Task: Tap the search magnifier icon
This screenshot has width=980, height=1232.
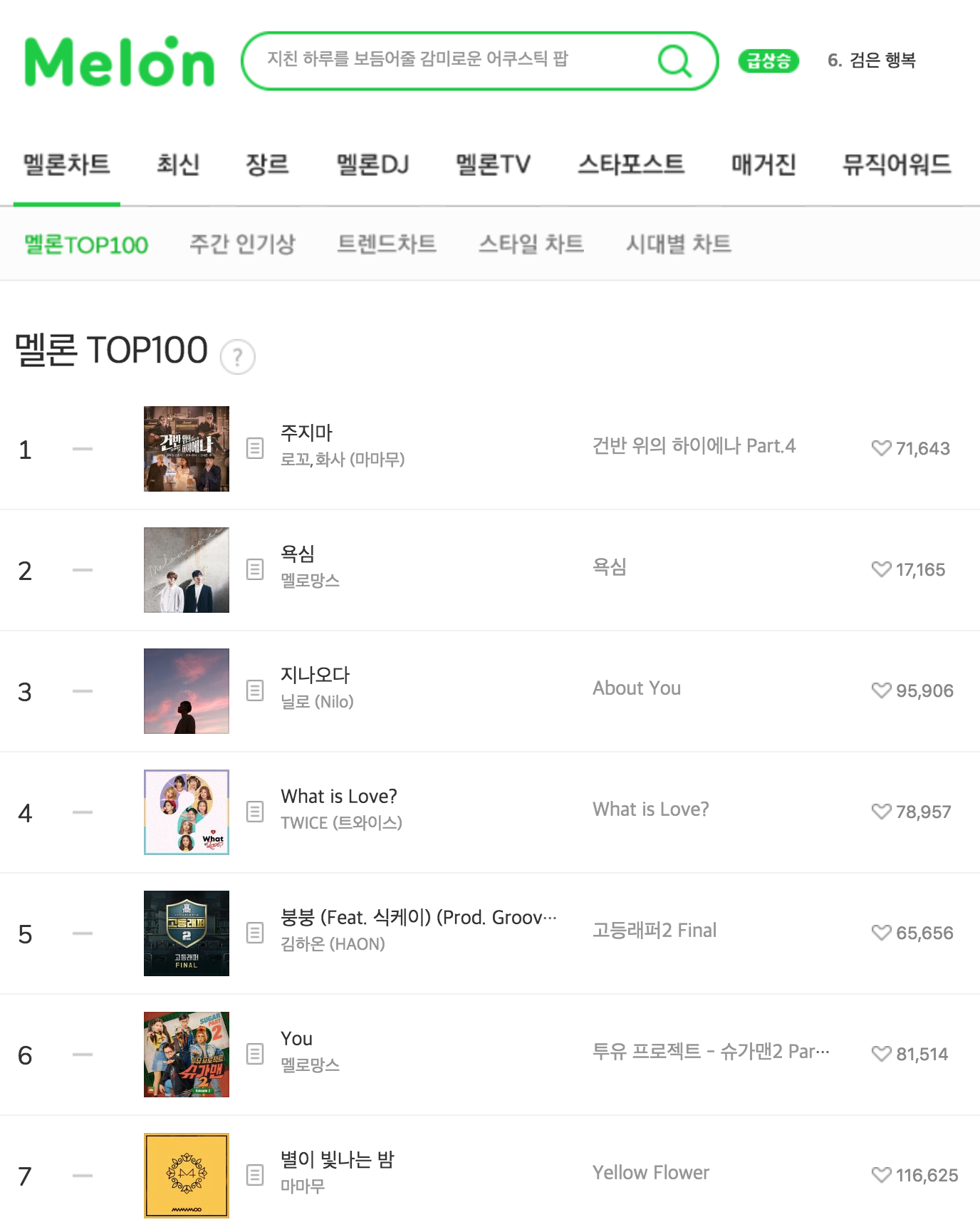Action: coord(674,61)
